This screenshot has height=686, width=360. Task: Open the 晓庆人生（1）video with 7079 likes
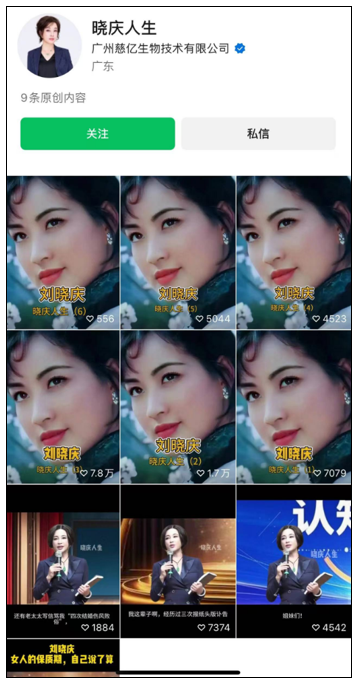point(294,407)
